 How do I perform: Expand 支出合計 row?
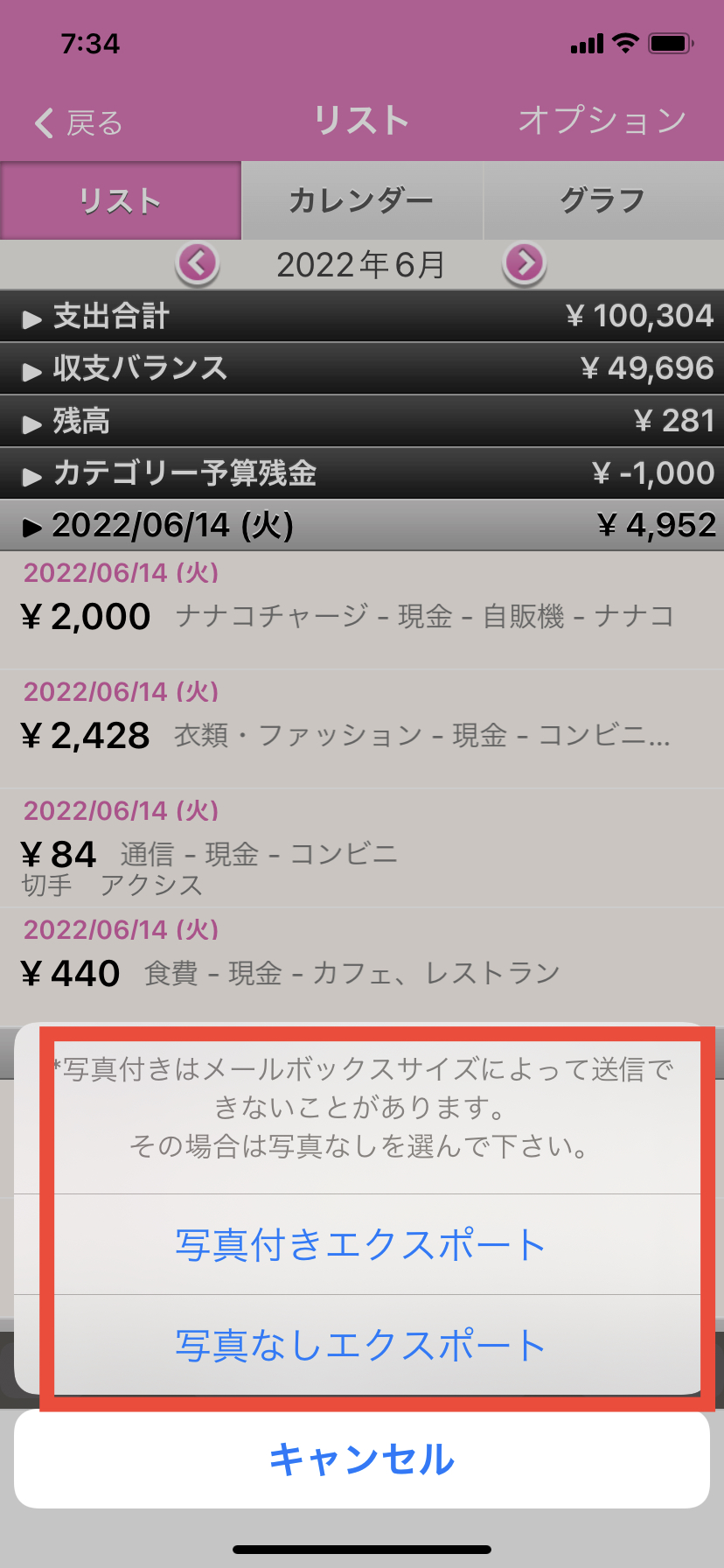point(361,316)
